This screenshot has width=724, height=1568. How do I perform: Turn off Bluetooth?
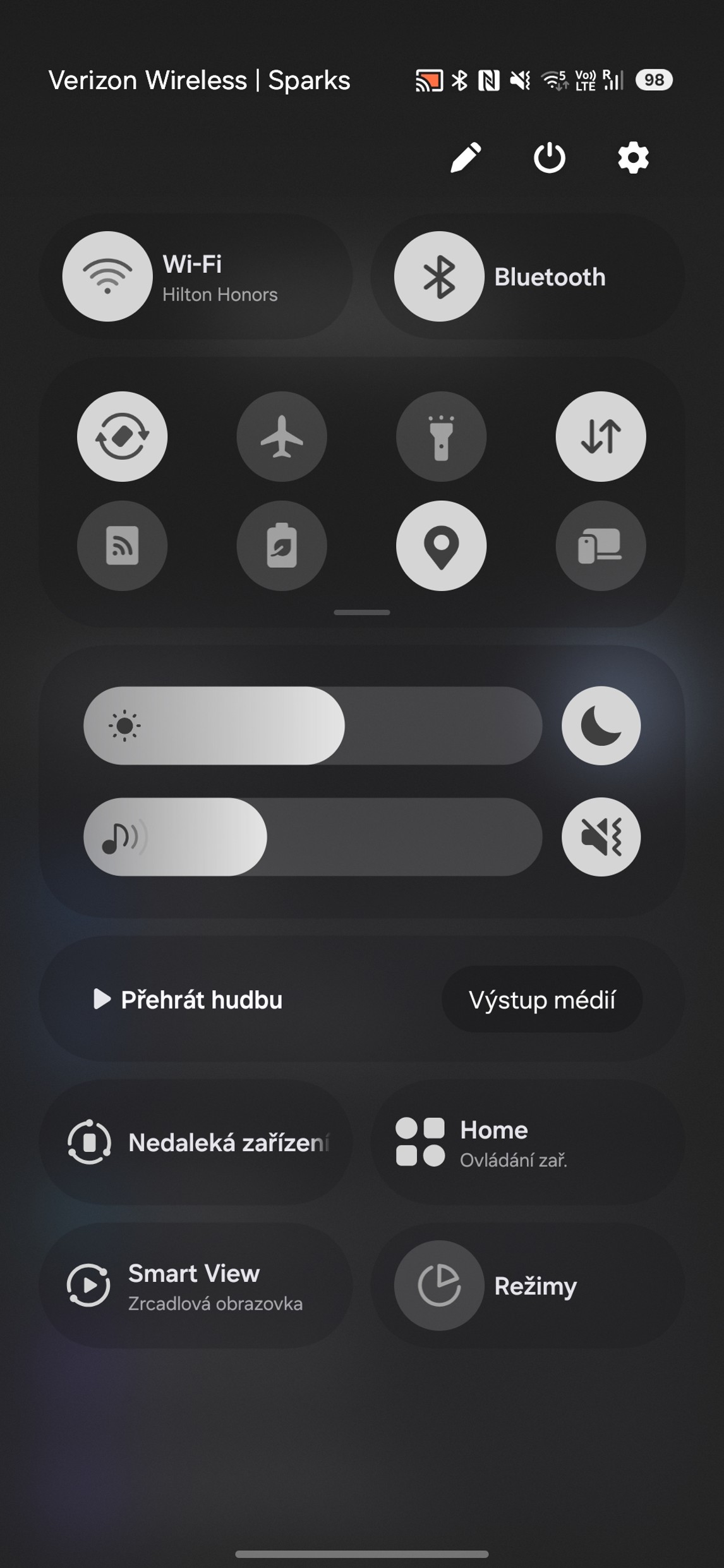(439, 277)
